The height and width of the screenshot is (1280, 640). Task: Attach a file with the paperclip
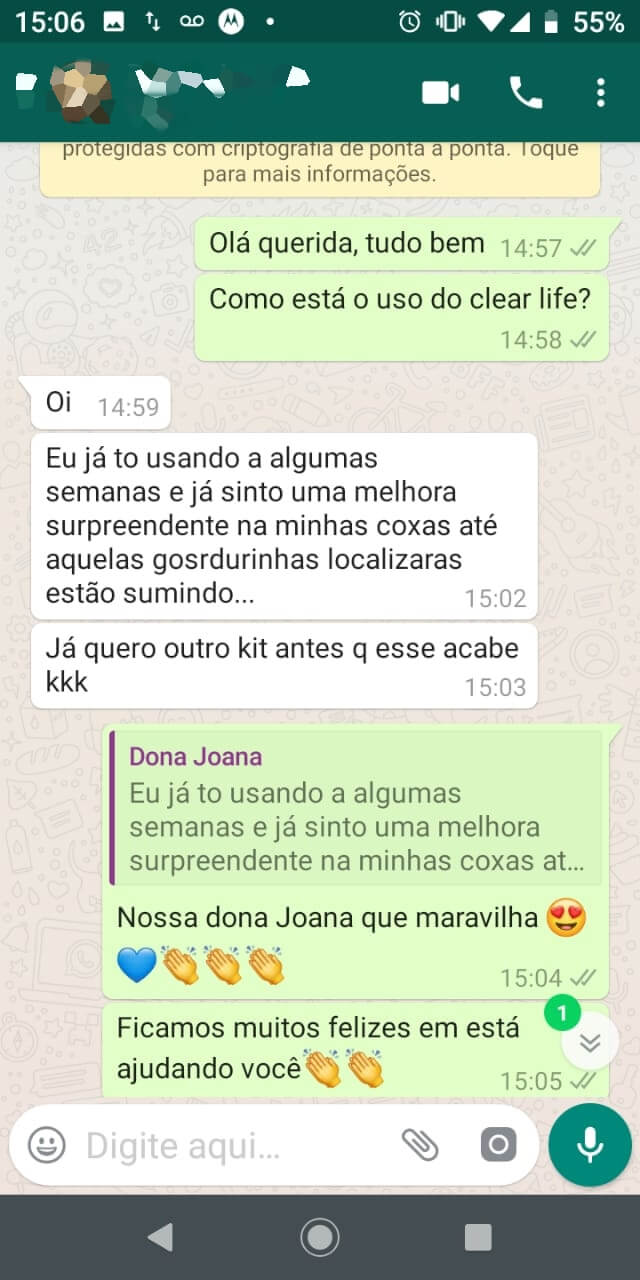click(x=420, y=1145)
